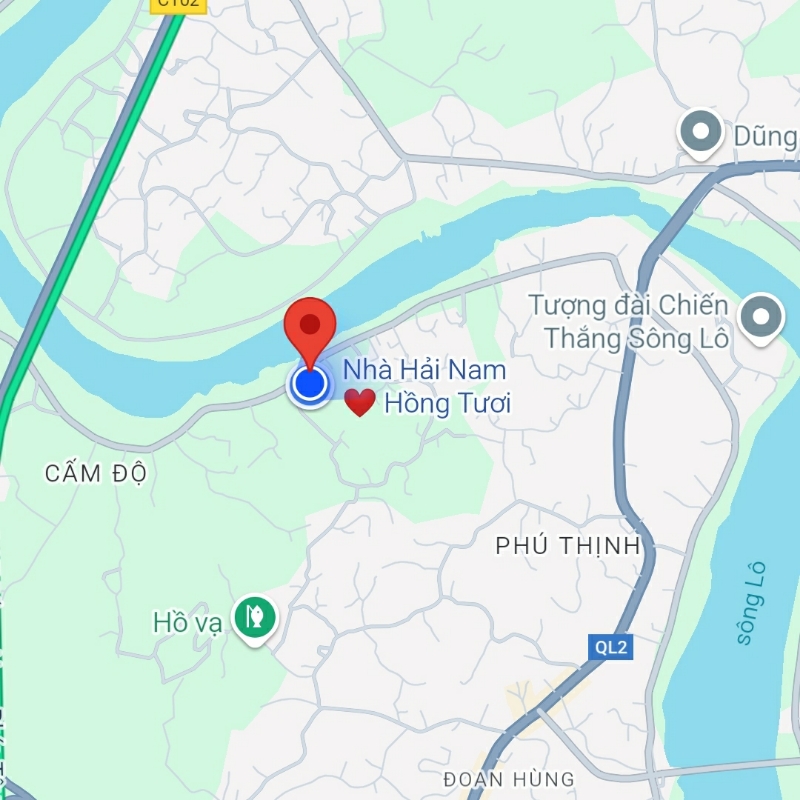
Task: Tap the red dropped pin
Action: (310, 327)
